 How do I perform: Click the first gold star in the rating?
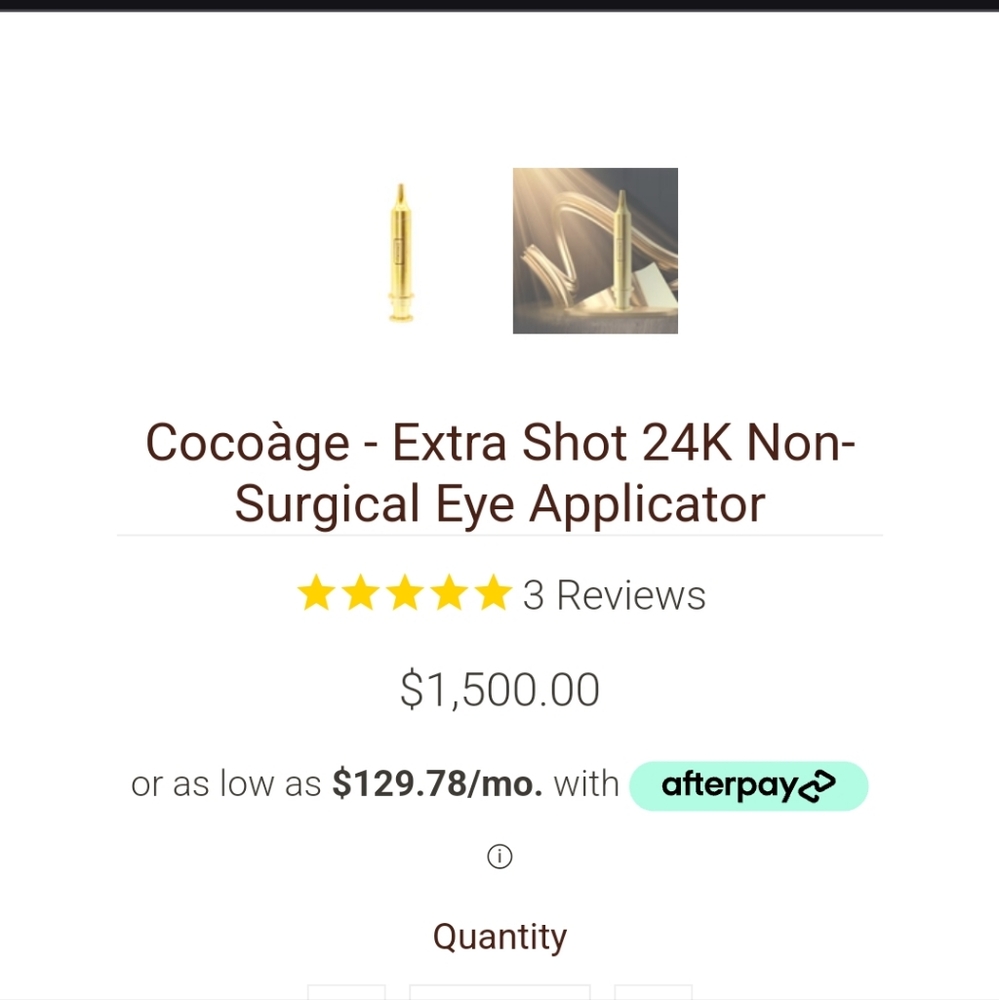click(318, 593)
